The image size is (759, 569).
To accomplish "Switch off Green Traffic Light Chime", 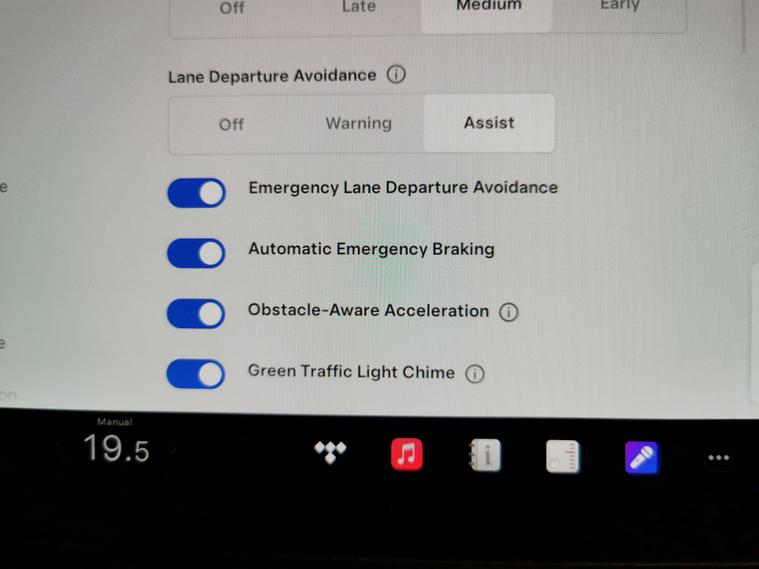I will [x=196, y=374].
